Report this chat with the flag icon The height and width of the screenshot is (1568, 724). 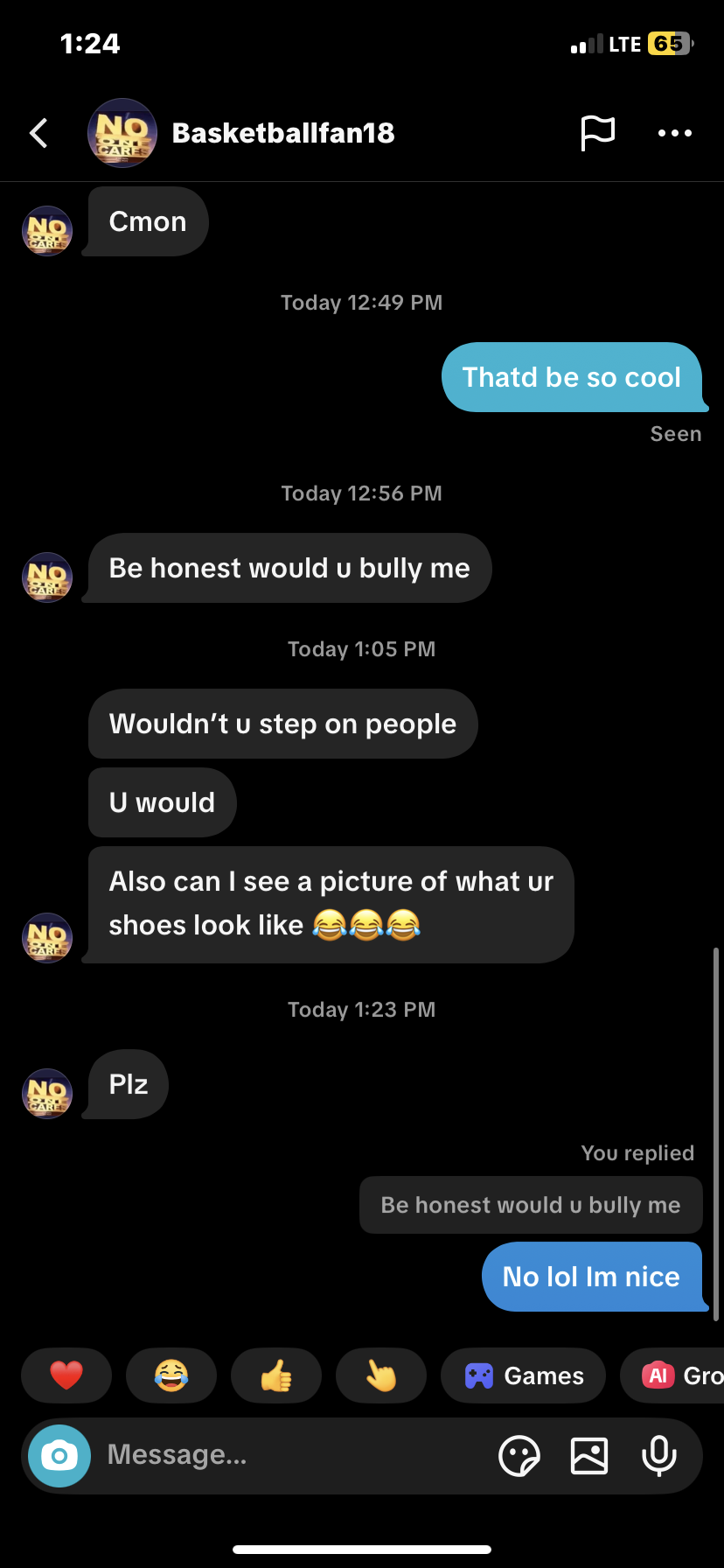[598, 133]
